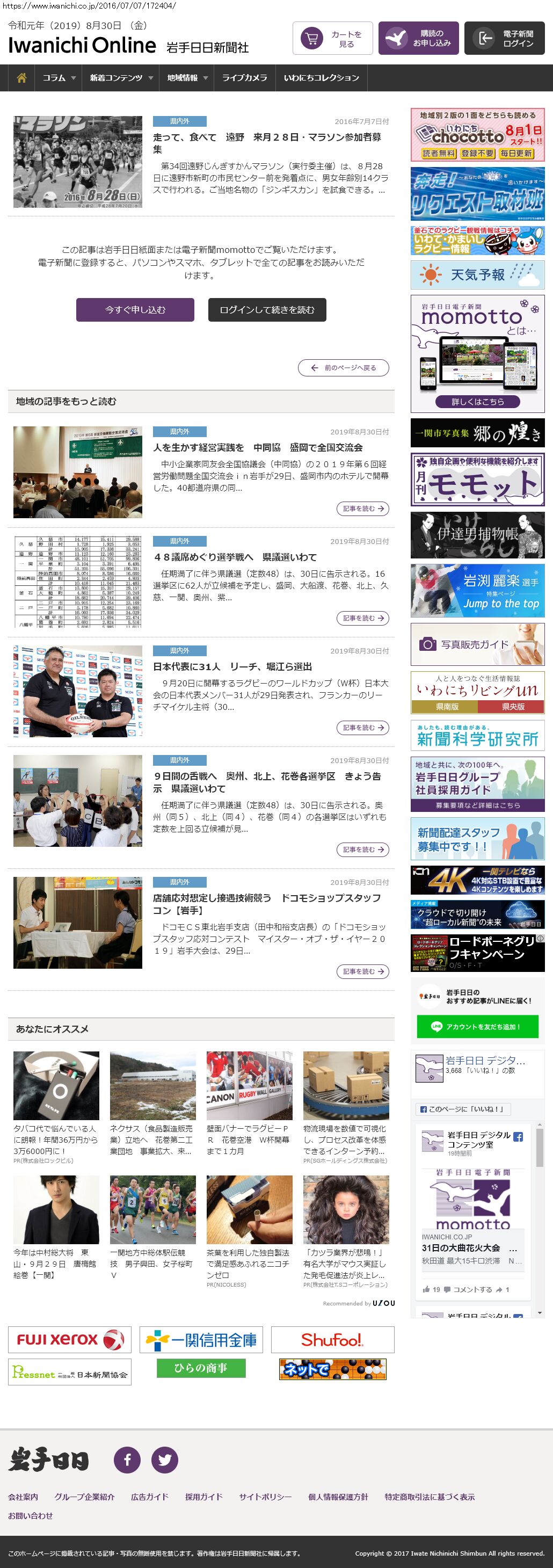The width and height of the screenshot is (553, 1568).
Task: Open the 写真販売ガイド banner
Action: coord(477,644)
